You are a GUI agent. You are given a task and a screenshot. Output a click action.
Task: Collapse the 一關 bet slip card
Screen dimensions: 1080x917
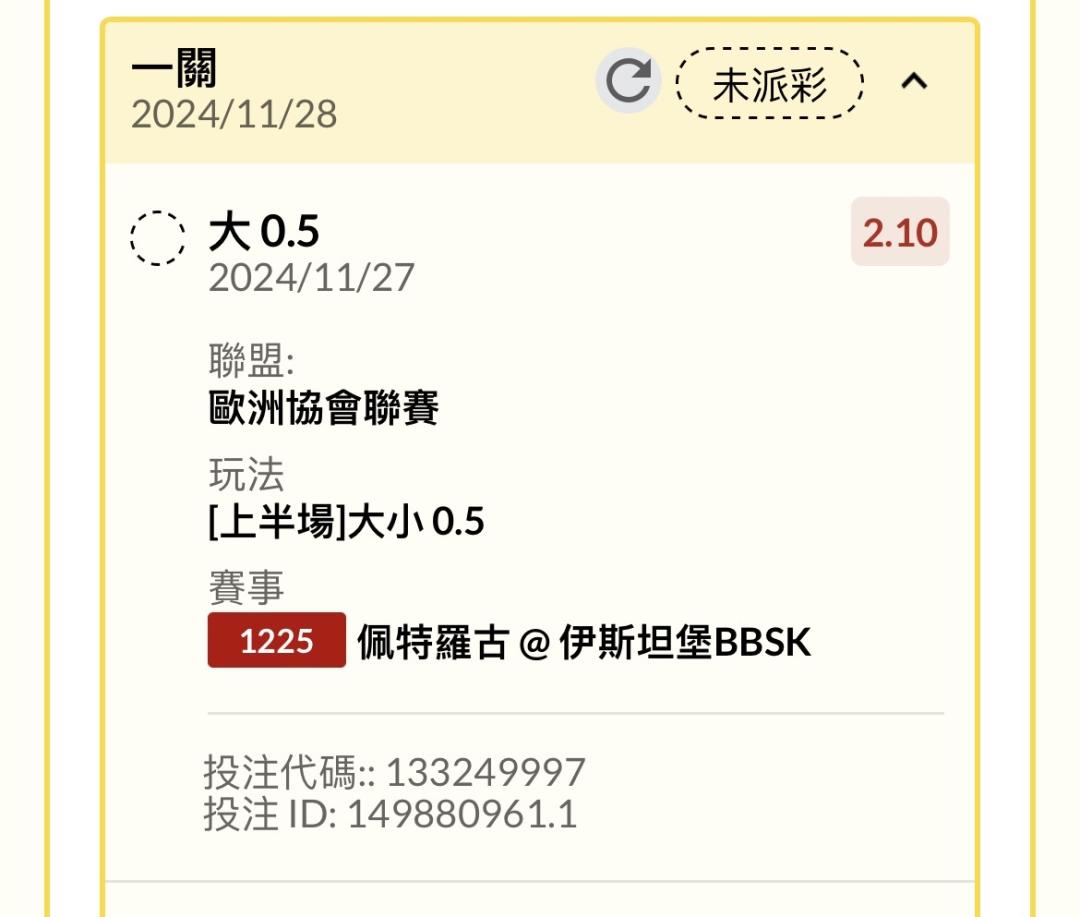914,82
